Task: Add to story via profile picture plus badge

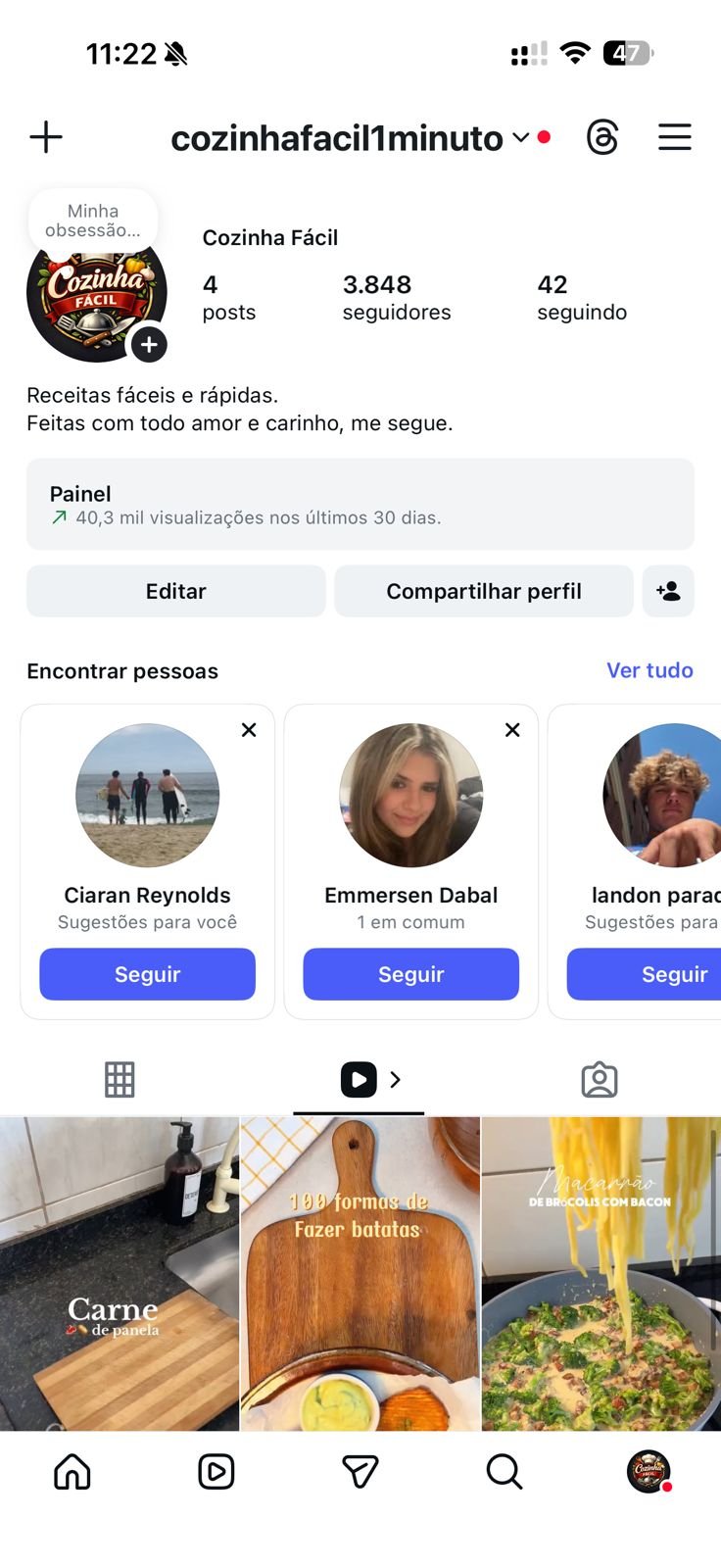Action: pos(149,345)
